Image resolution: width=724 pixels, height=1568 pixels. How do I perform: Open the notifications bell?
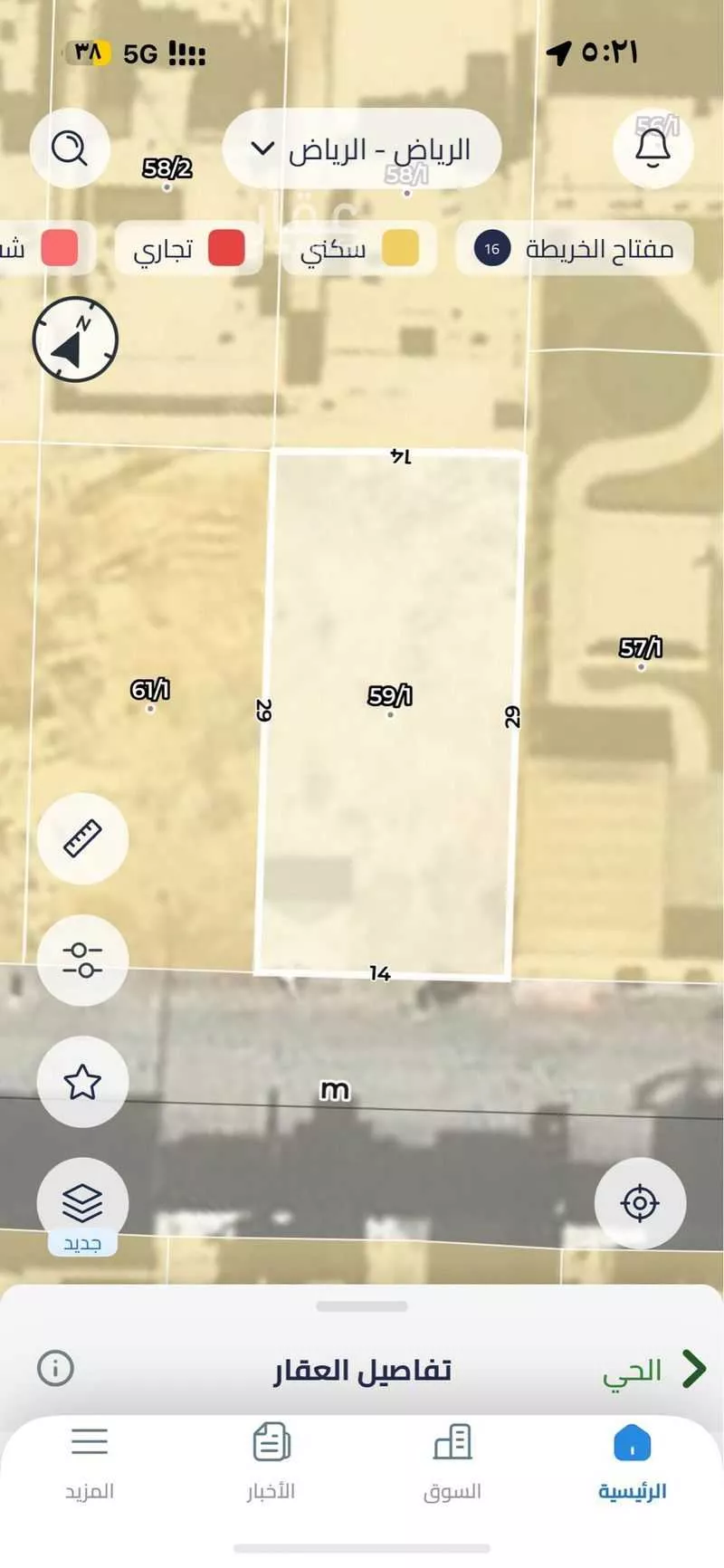(653, 148)
